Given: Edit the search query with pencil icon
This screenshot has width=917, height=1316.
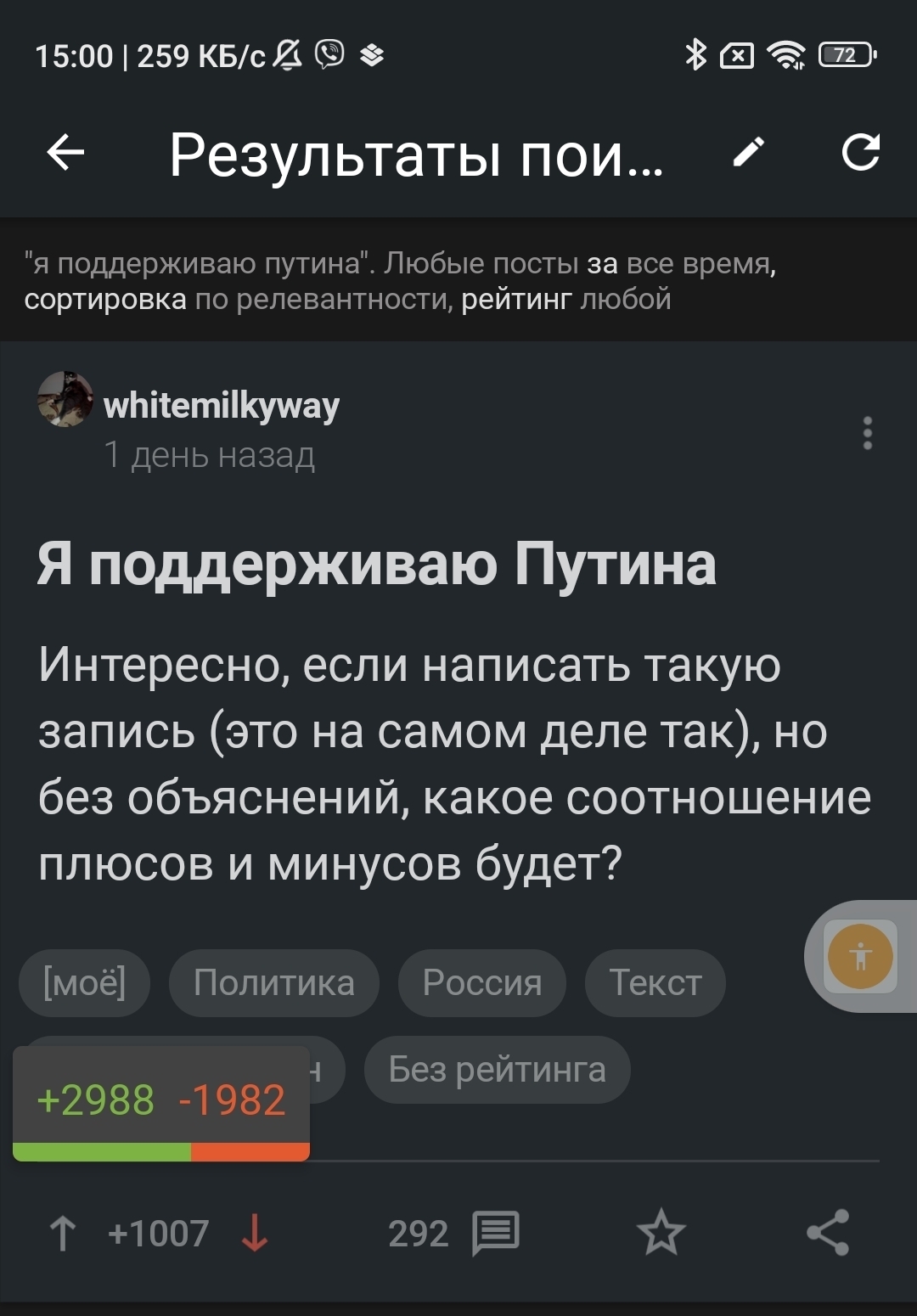Looking at the screenshot, I should pos(748,153).
